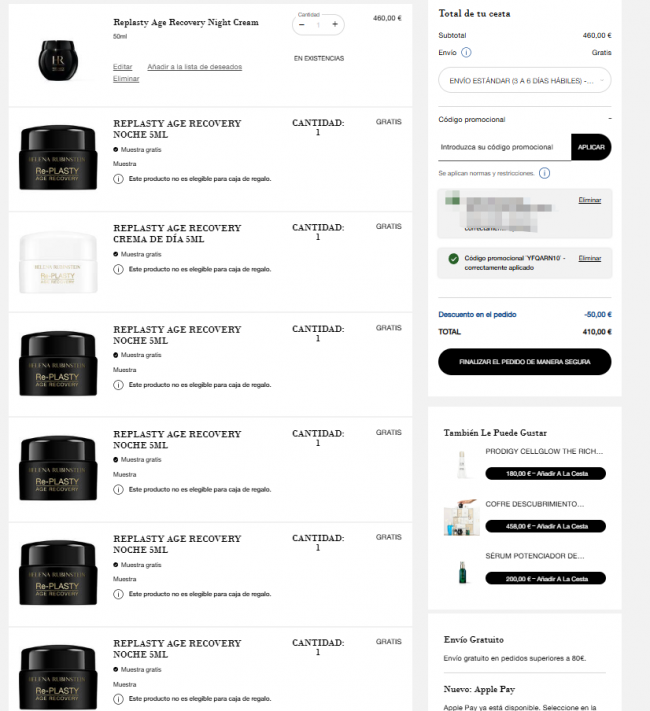Remove Replasty Night Cream from basket

[126, 78]
